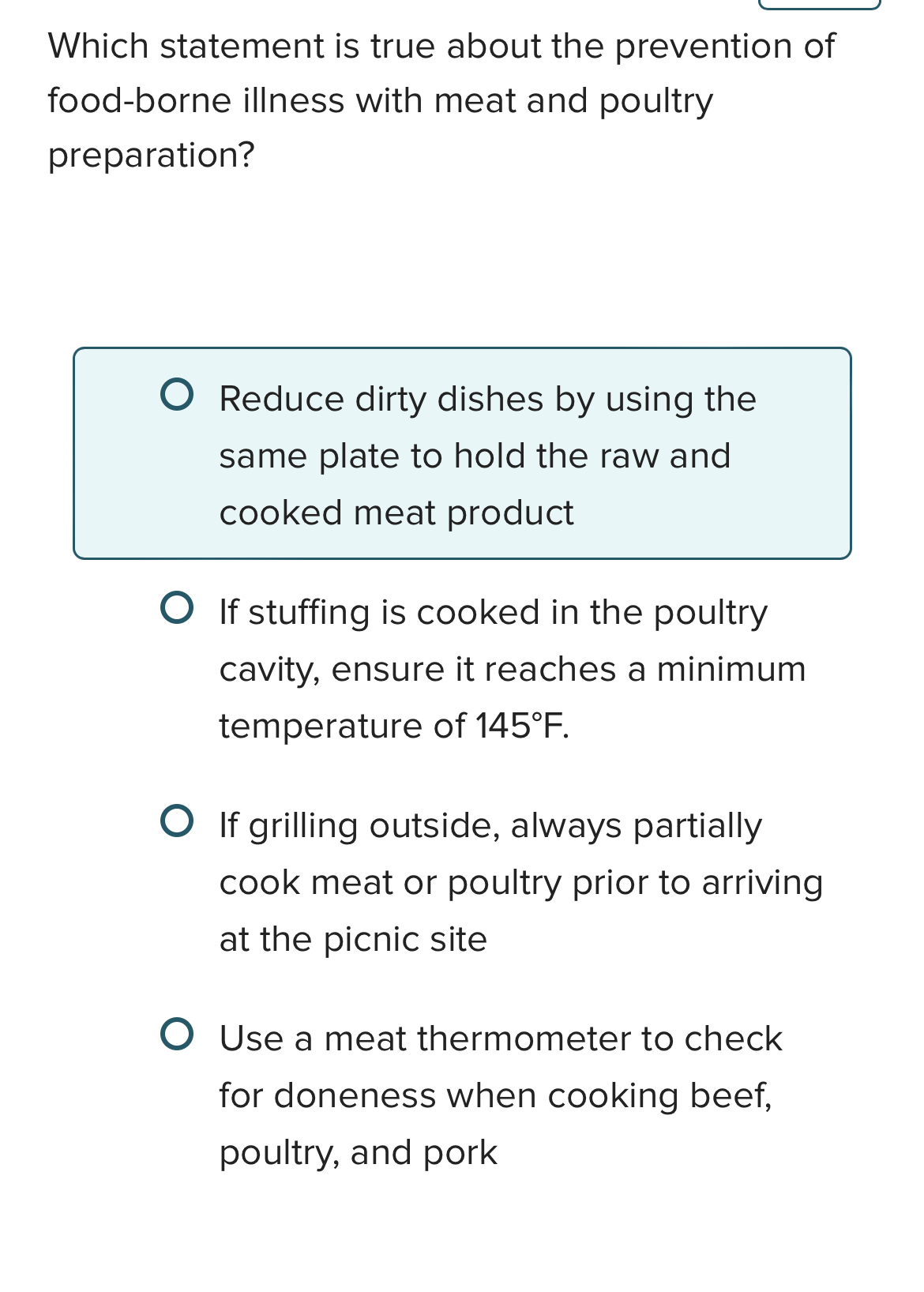
Task: Choose the stuffing at 145°F answer
Action: point(176,609)
